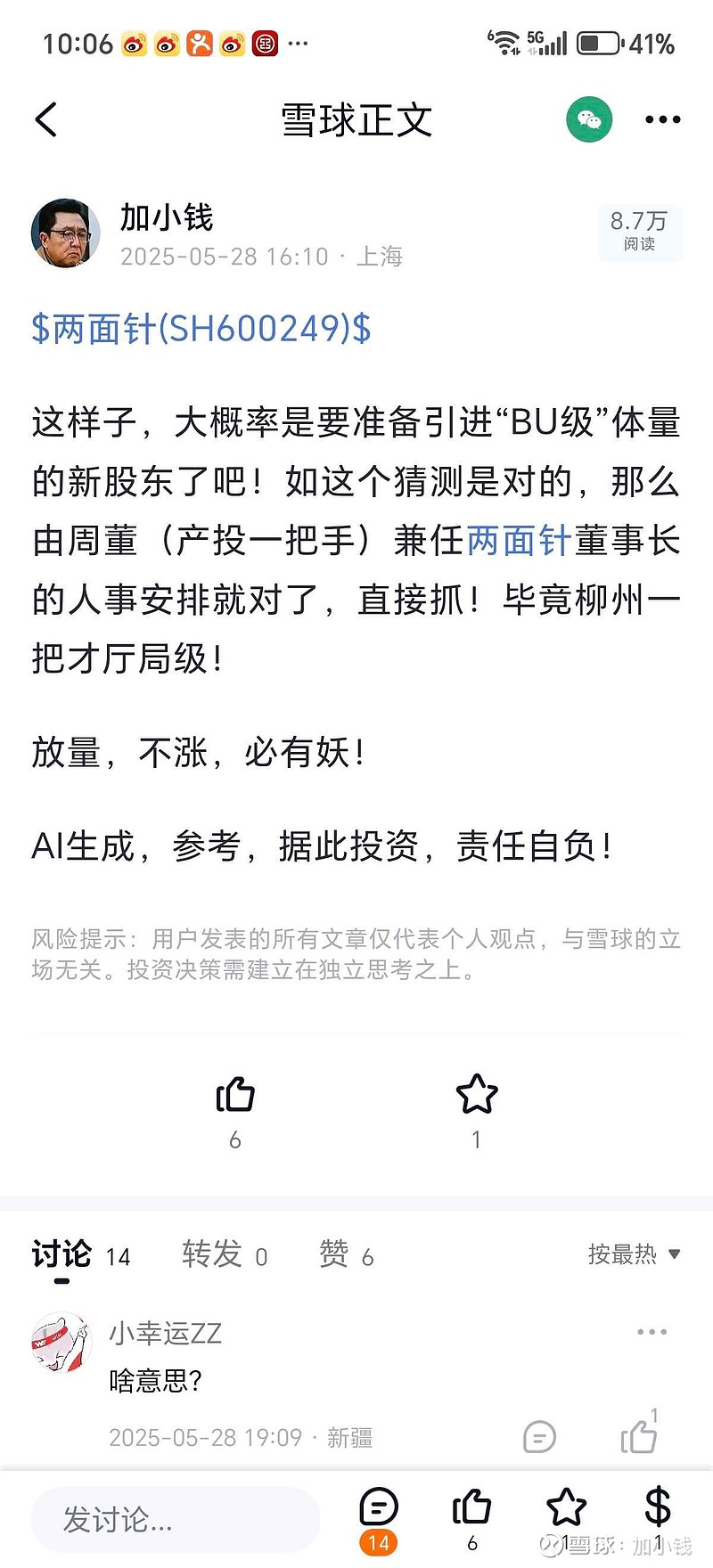Viewport: 713px width, 1568px height.
Task: Like the post using the thumbs-up showing 6
Action: click(x=235, y=1094)
